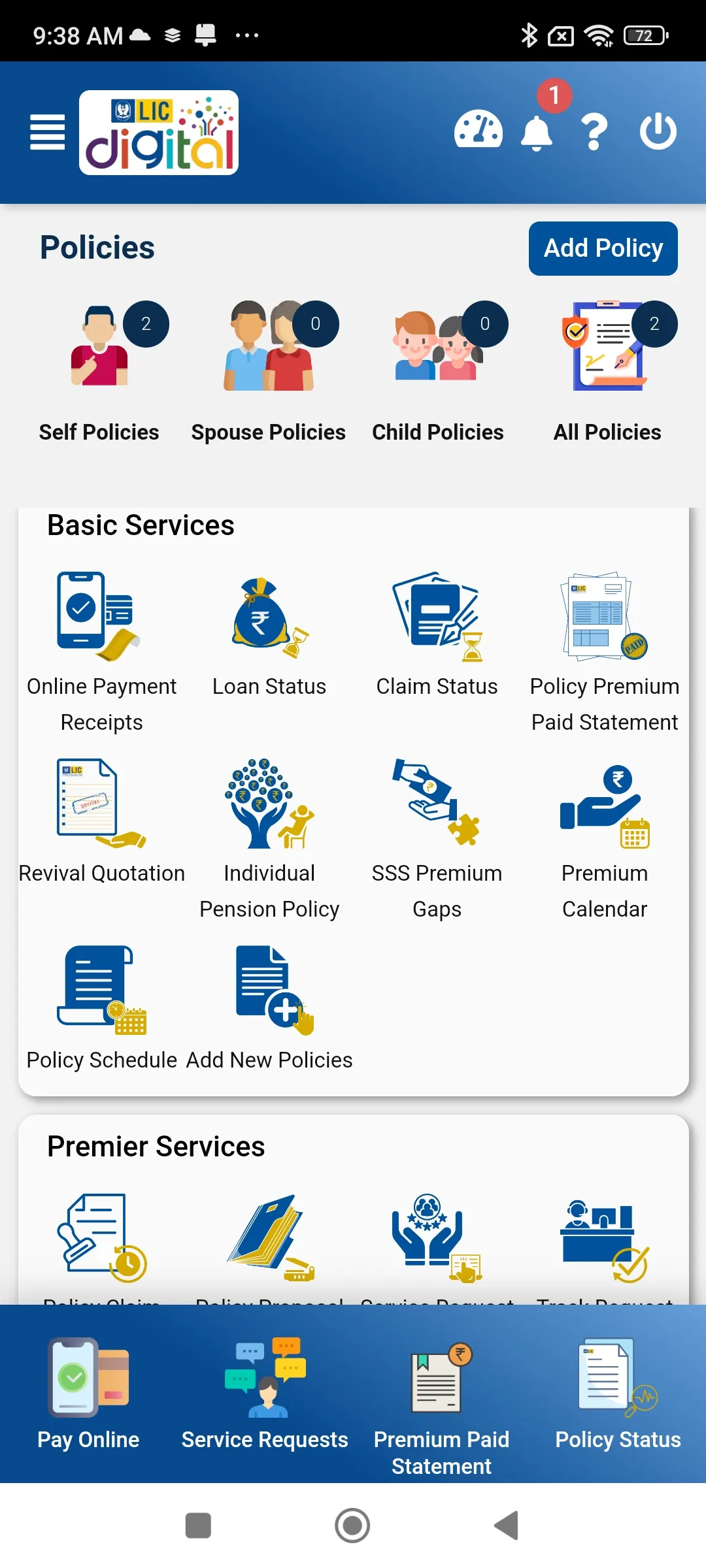This screenshot has height=1568, width=706.
Task: Select Add New Policies
Action: tap(269, 1007)
